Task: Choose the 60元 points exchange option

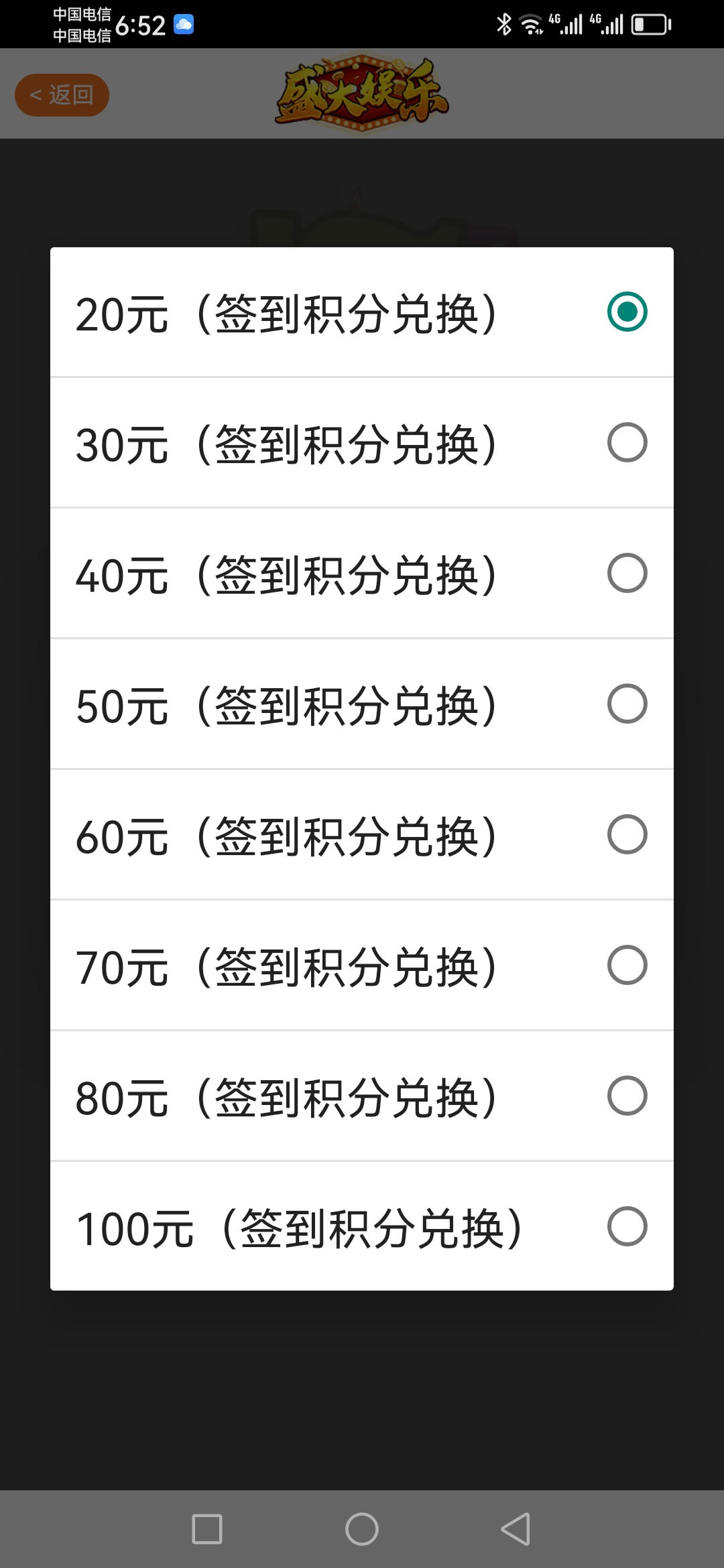Action: [x=362, y=835]
